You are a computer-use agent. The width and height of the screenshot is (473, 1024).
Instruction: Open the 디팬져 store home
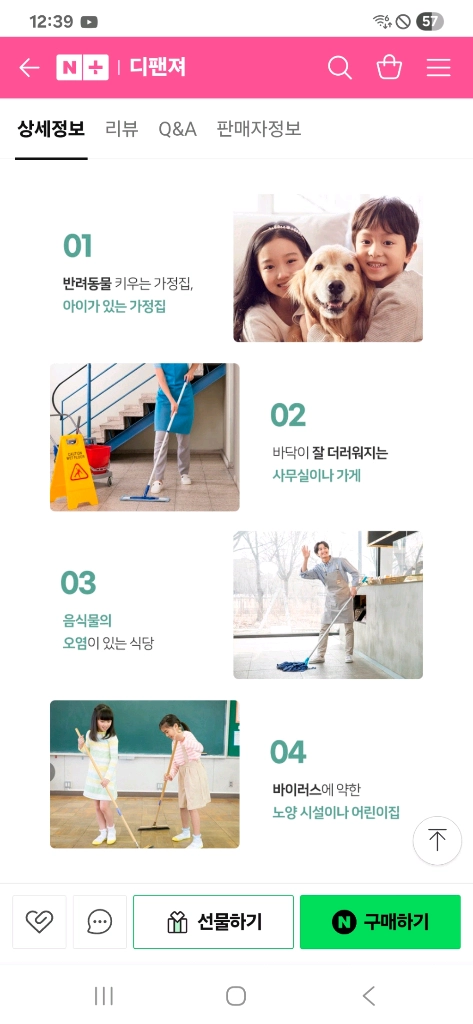(x=157, y=67)
